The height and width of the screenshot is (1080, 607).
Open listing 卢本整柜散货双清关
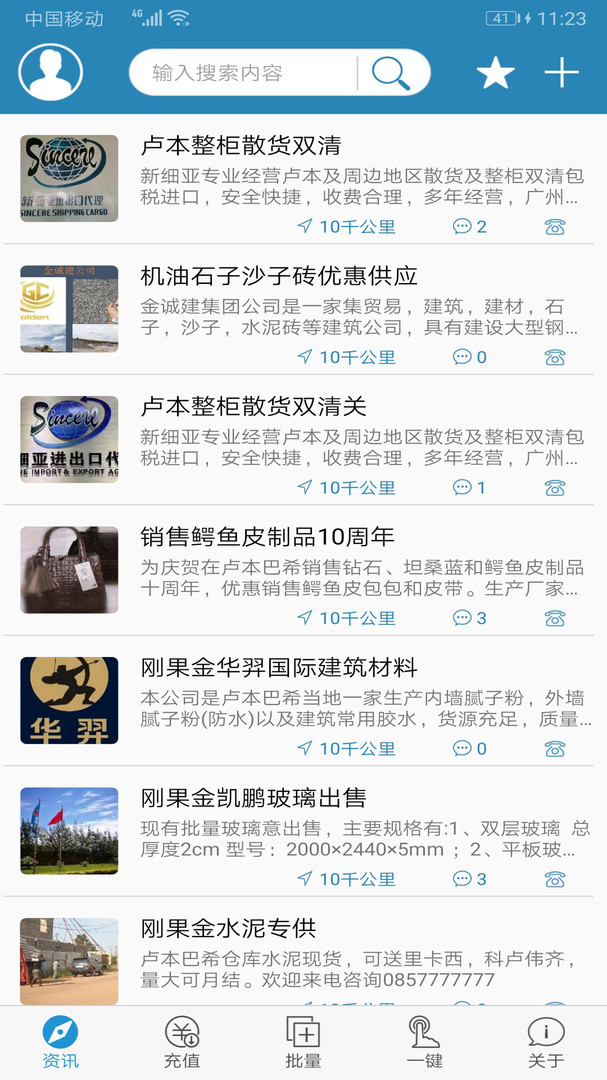click(254, 407)
